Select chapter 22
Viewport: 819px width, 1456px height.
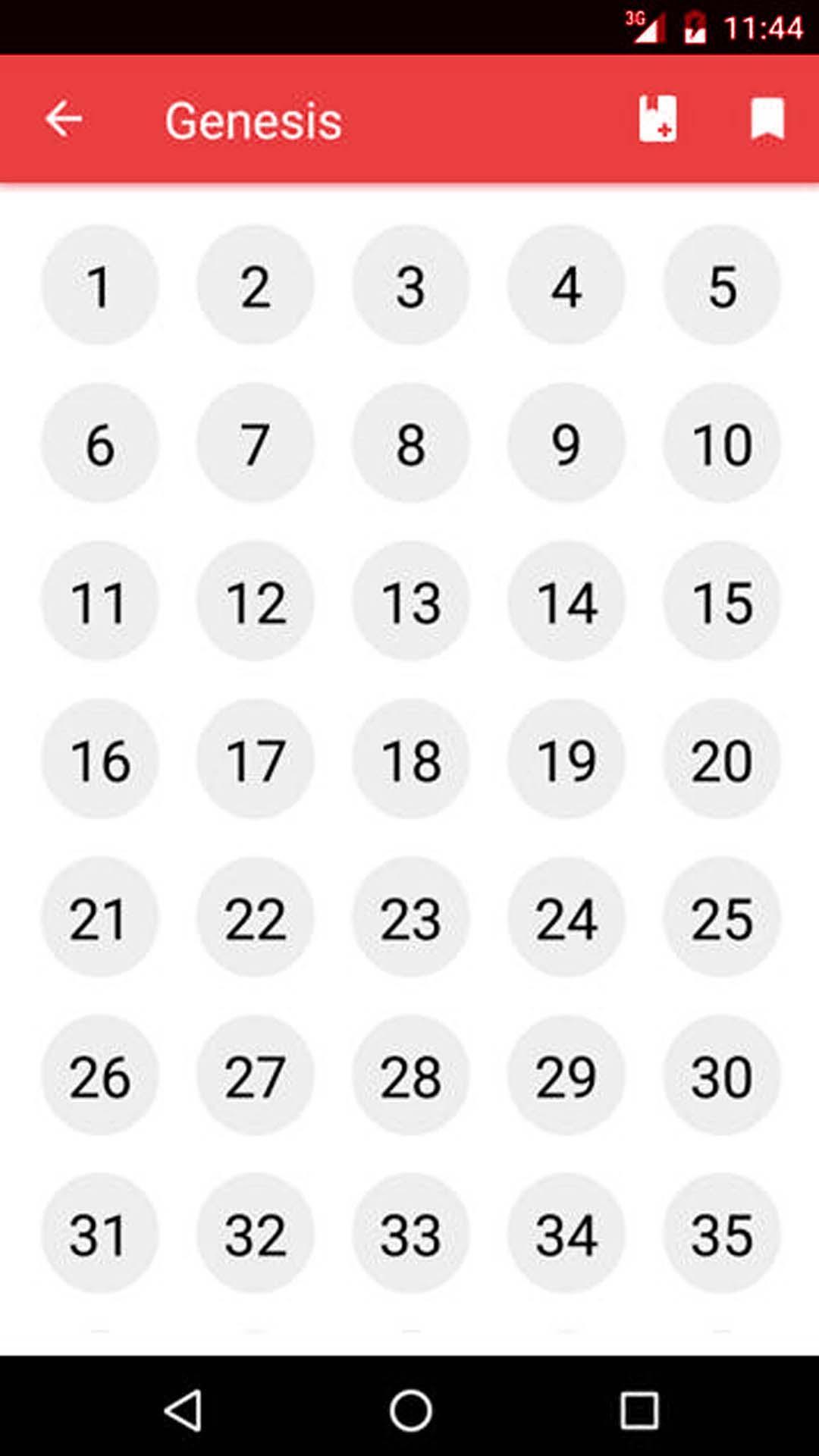(255, 918)
